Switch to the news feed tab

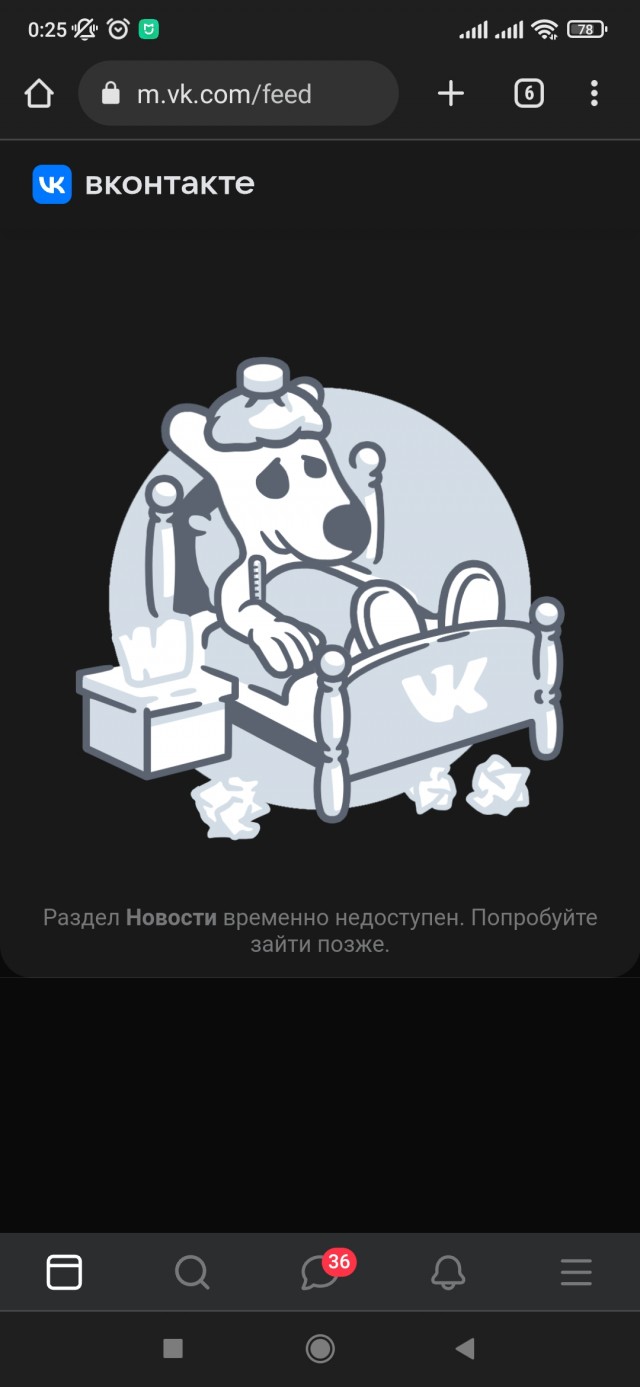pyautogui.click(x=64, y=1272)
